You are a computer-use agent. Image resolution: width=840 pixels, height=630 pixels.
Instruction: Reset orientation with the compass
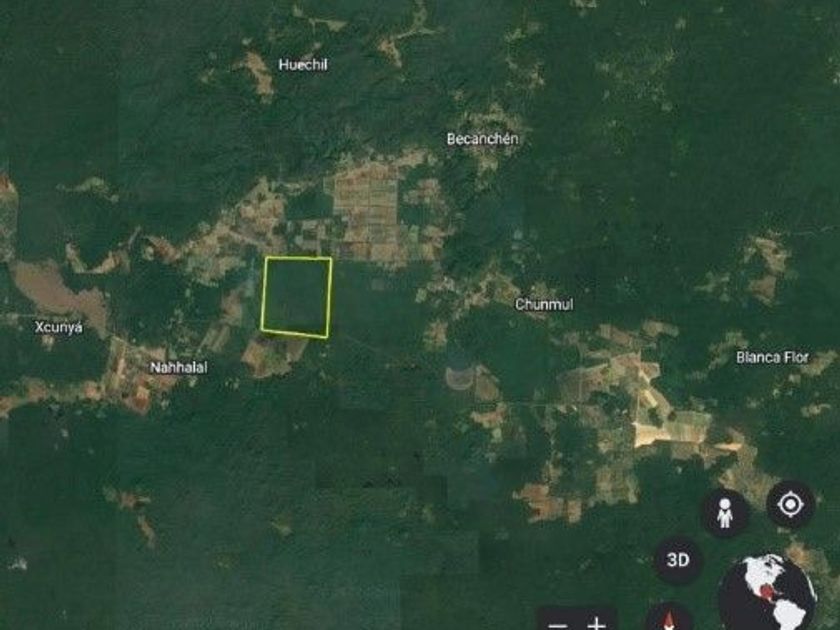668,618
